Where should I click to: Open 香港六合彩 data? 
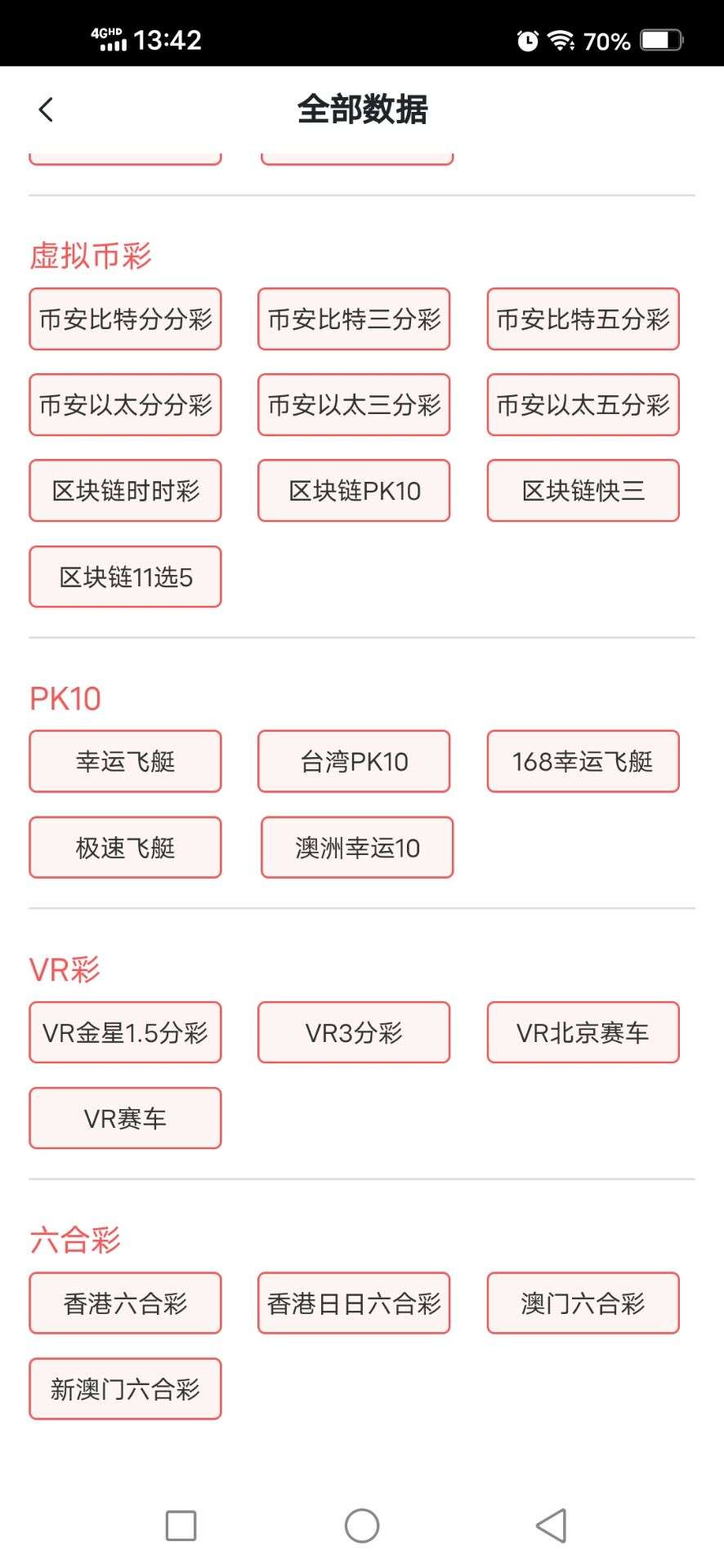(x=125, y=1303)
